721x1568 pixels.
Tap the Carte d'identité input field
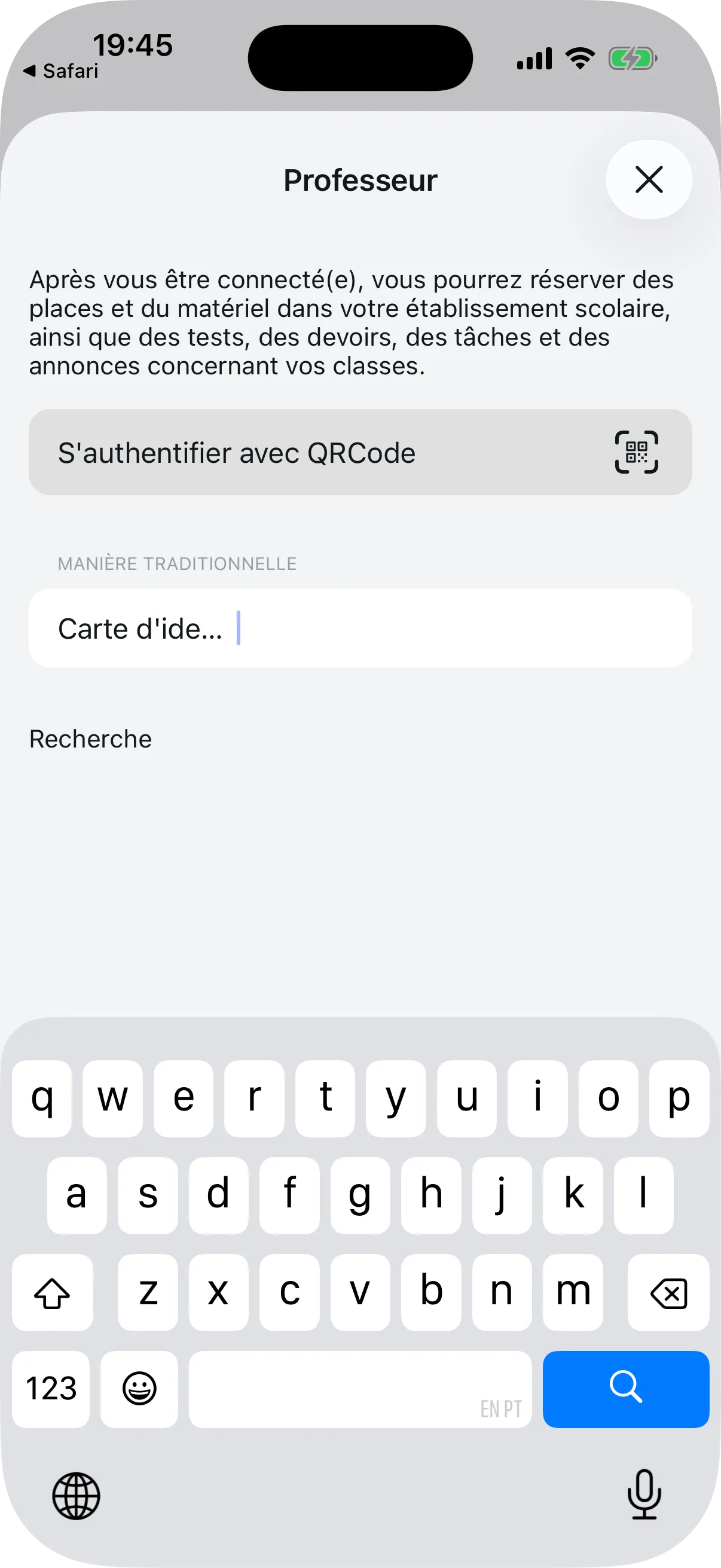coord(360,627)
